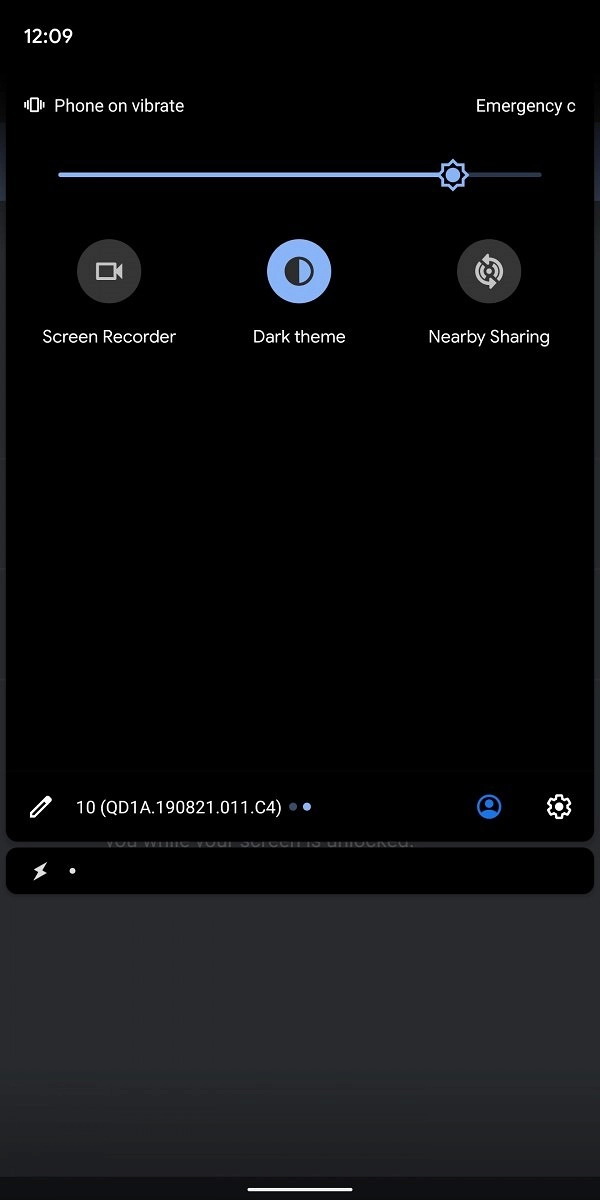Start the Screen Recorder tile
The width and height of the screenshot is (600, 1200).
[109, 271]
